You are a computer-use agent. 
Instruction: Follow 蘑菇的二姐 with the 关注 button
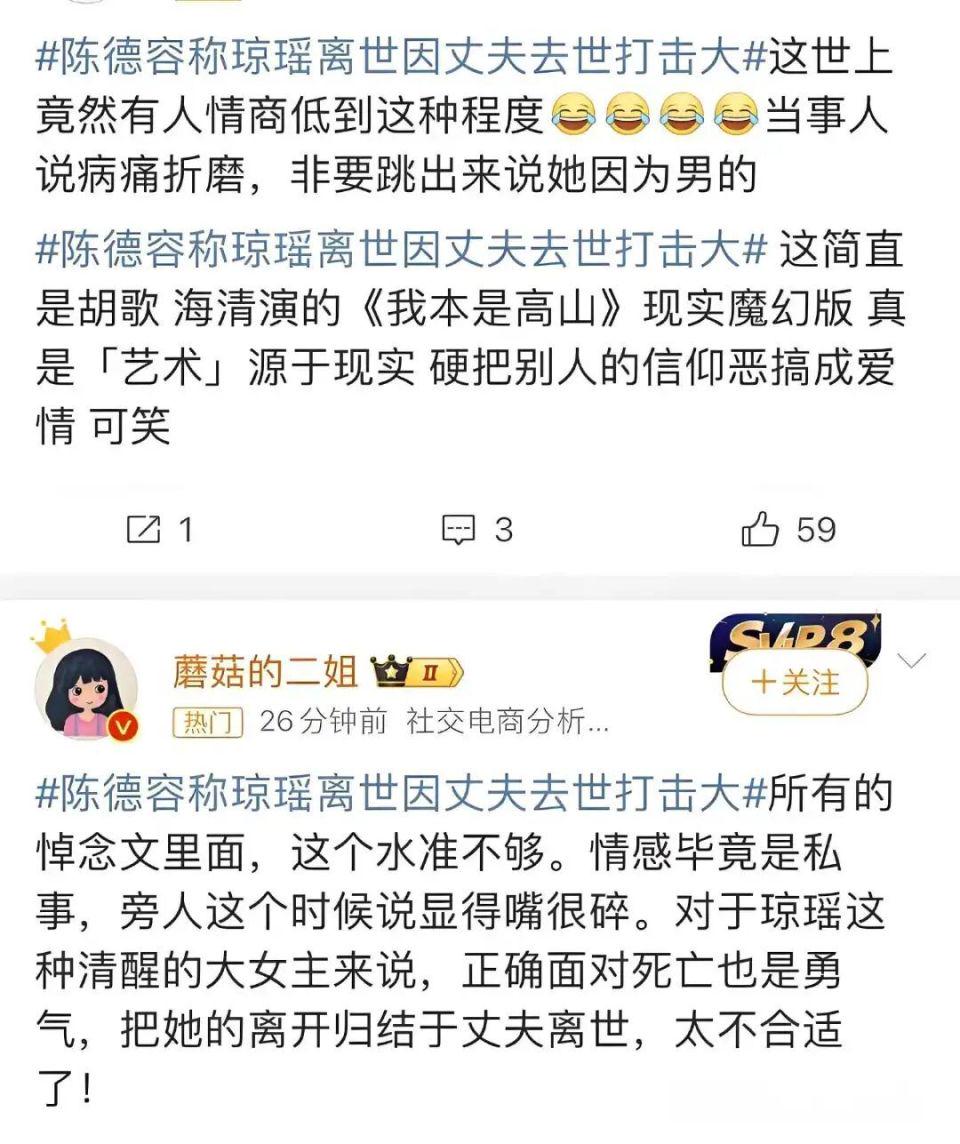point(795,682)
